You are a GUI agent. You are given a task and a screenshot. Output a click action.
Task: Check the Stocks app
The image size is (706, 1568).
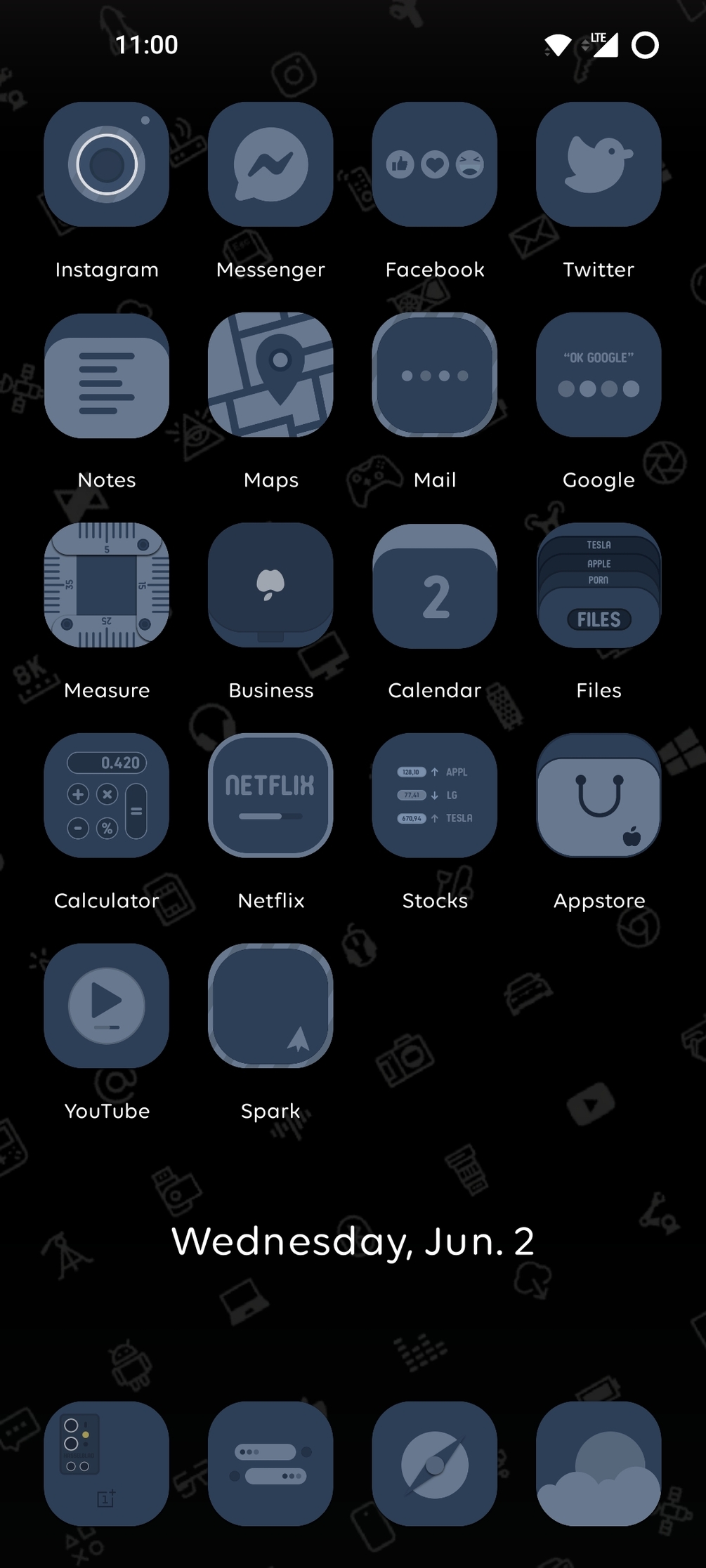(435, 796)
